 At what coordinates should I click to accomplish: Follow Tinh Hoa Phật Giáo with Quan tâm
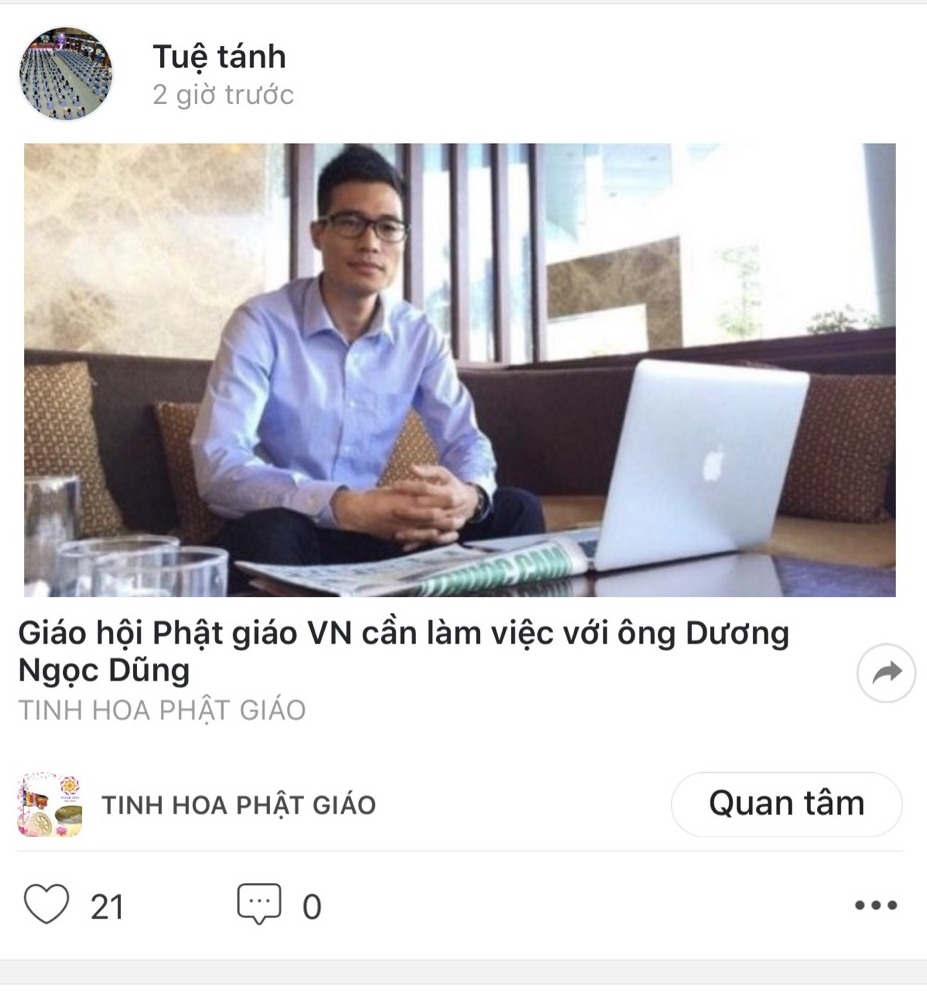[786, 804]
